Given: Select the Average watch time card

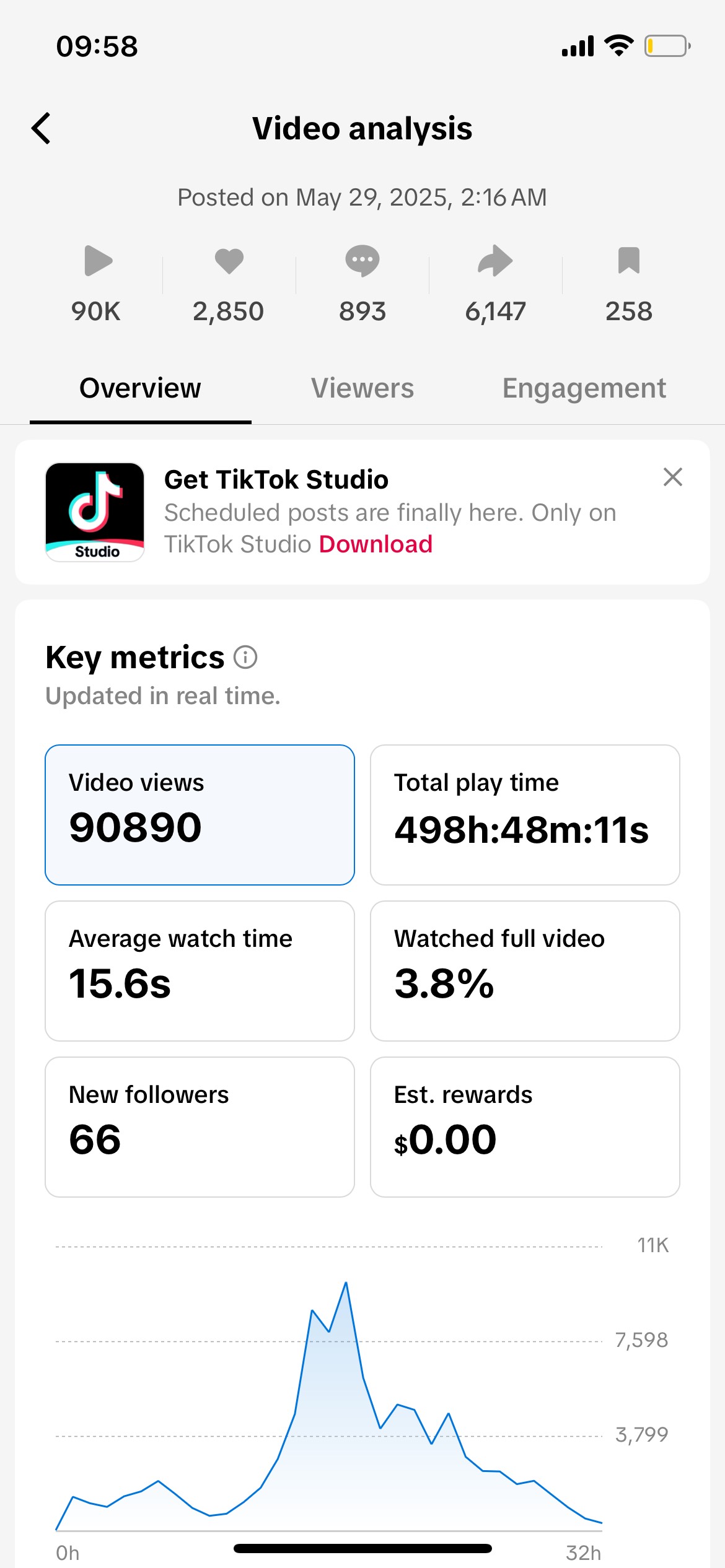Looking at the screenshot, I should pyautogui.click(x=200, y=971).
